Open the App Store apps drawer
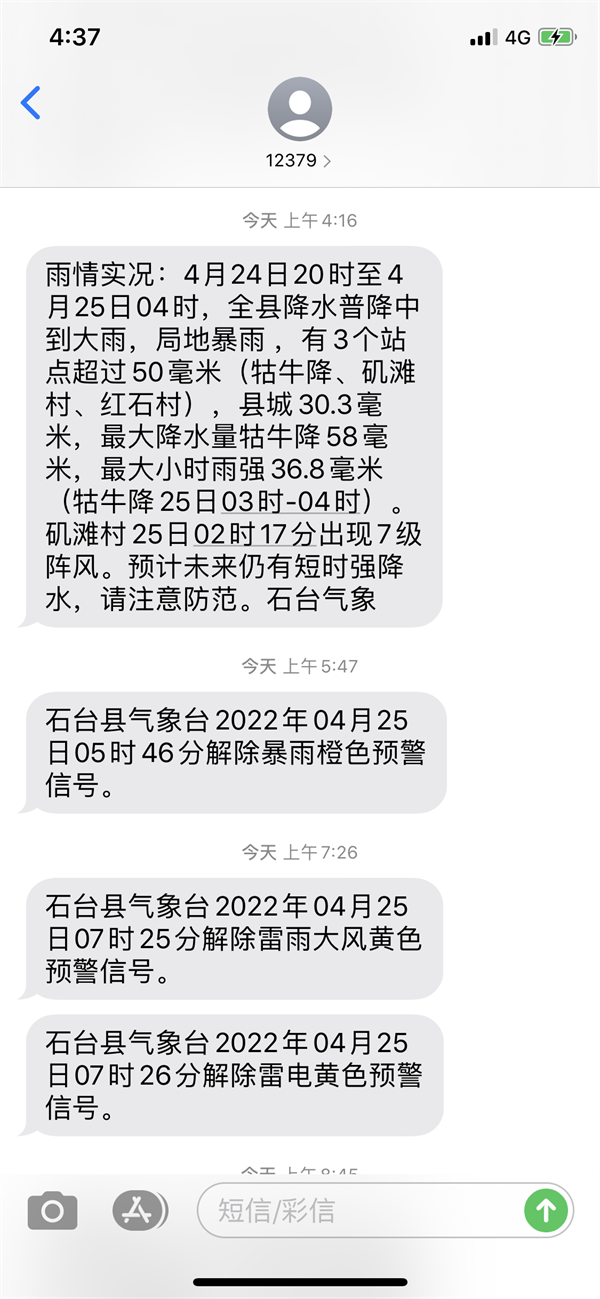The width and height of the screenshot is (600, 1299). click(x=136, y=1211)
